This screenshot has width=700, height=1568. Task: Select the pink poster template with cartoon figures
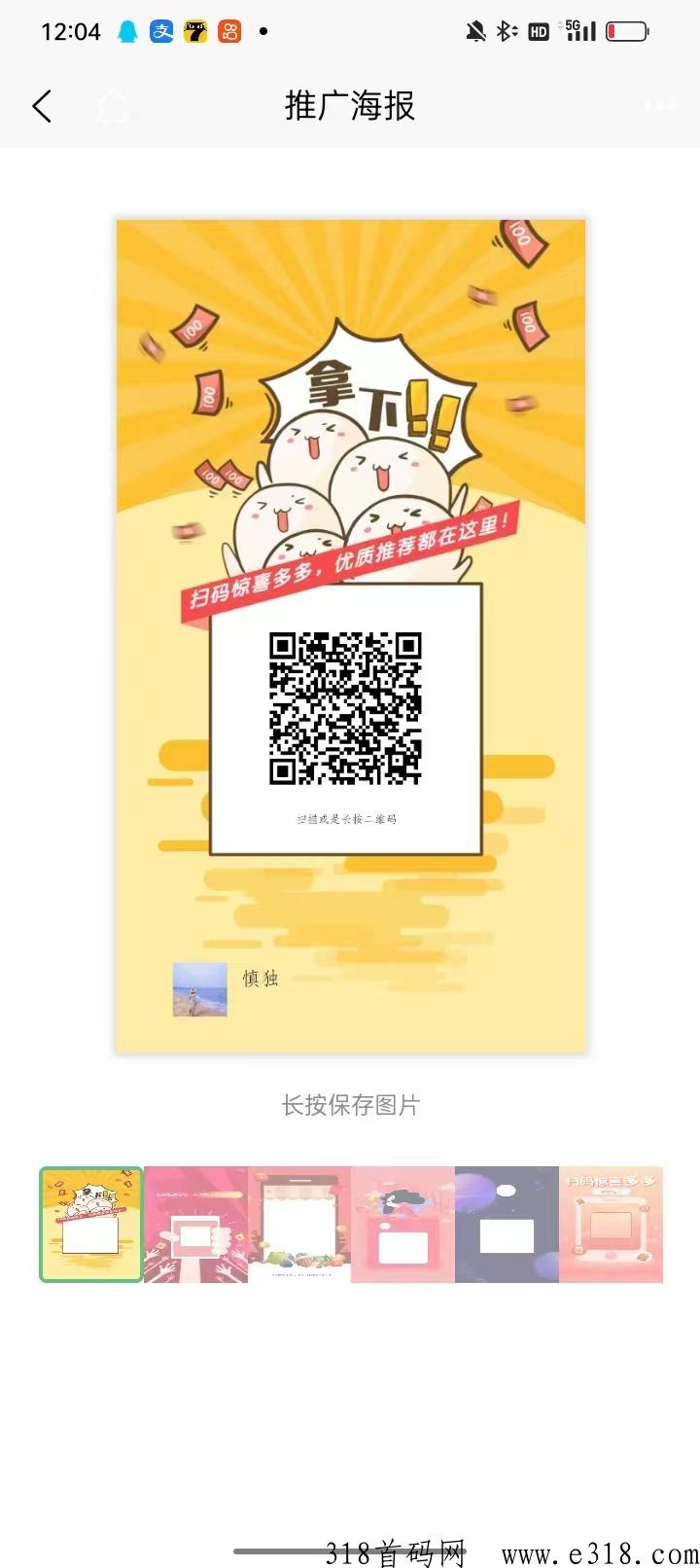[x=402, y=1225]
